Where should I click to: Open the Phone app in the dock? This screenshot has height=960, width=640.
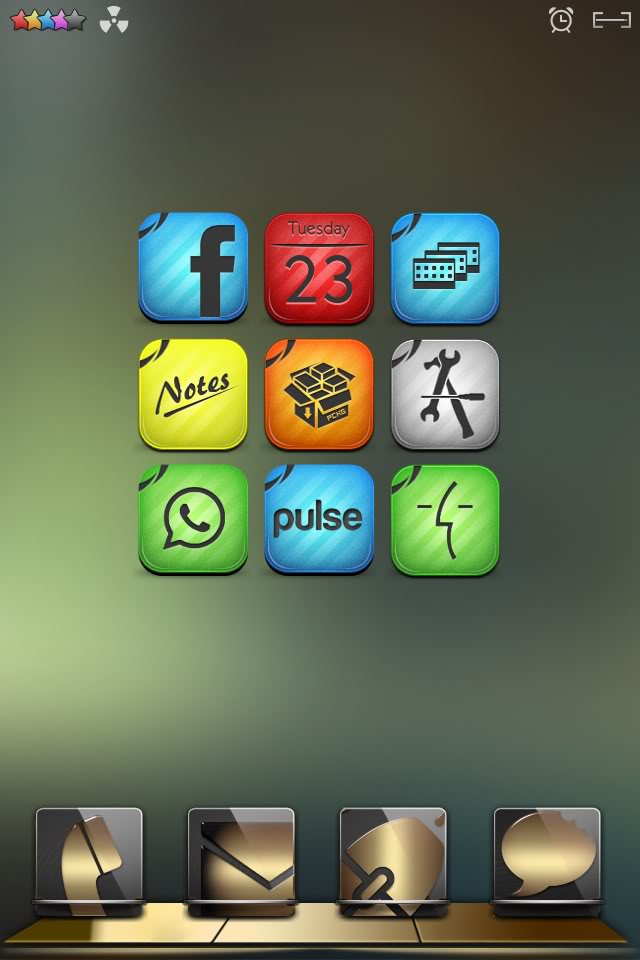[x=89, y=860]
